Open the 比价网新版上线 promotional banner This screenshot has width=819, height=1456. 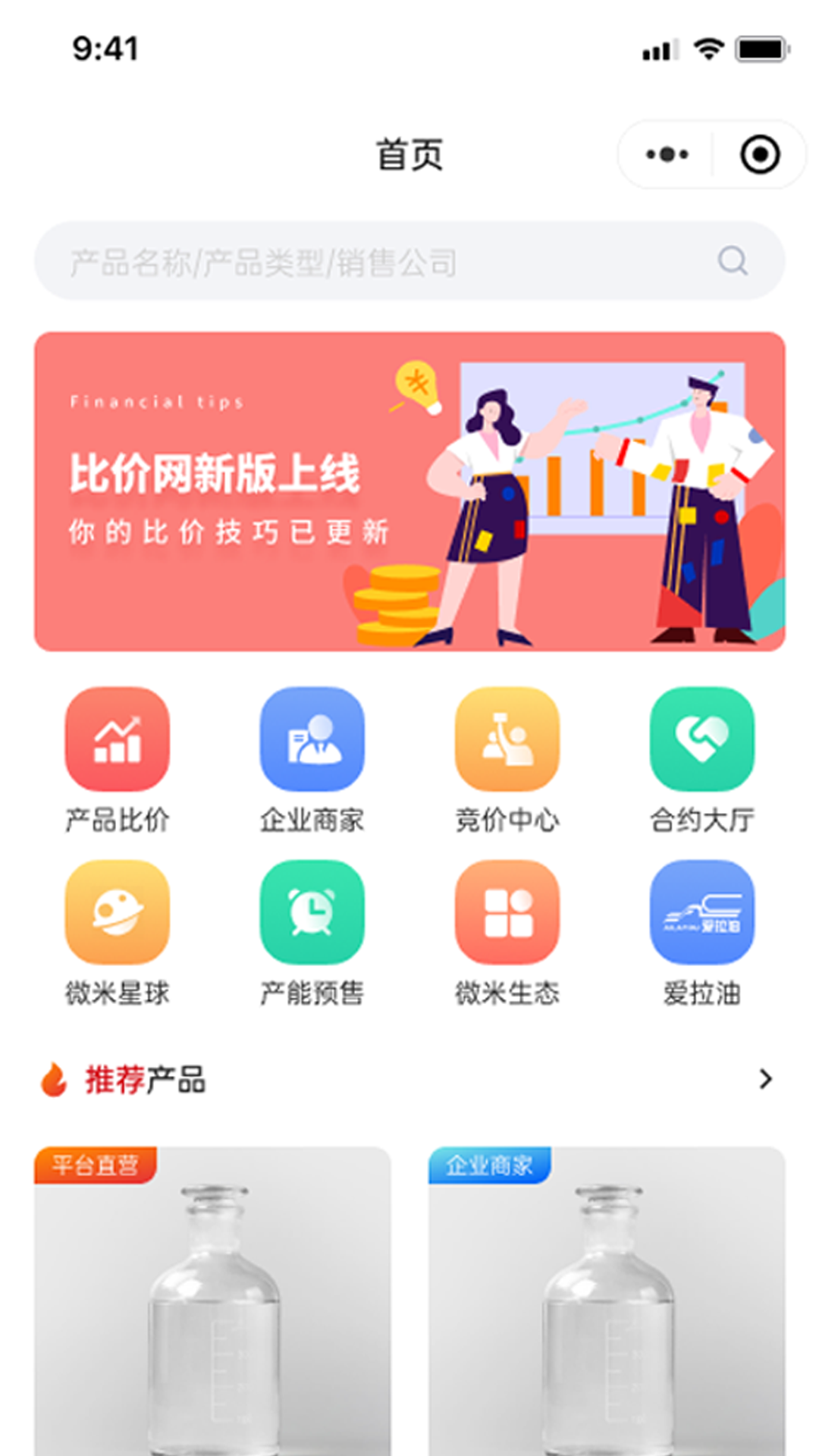(409, 488)
